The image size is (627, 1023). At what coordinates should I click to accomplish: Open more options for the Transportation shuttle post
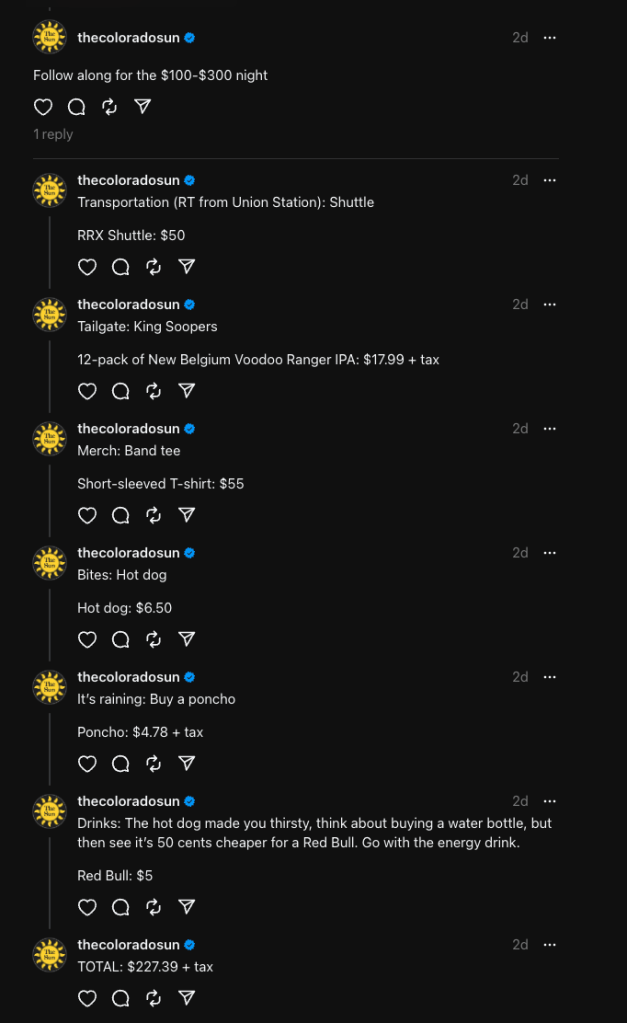[549, 180]
